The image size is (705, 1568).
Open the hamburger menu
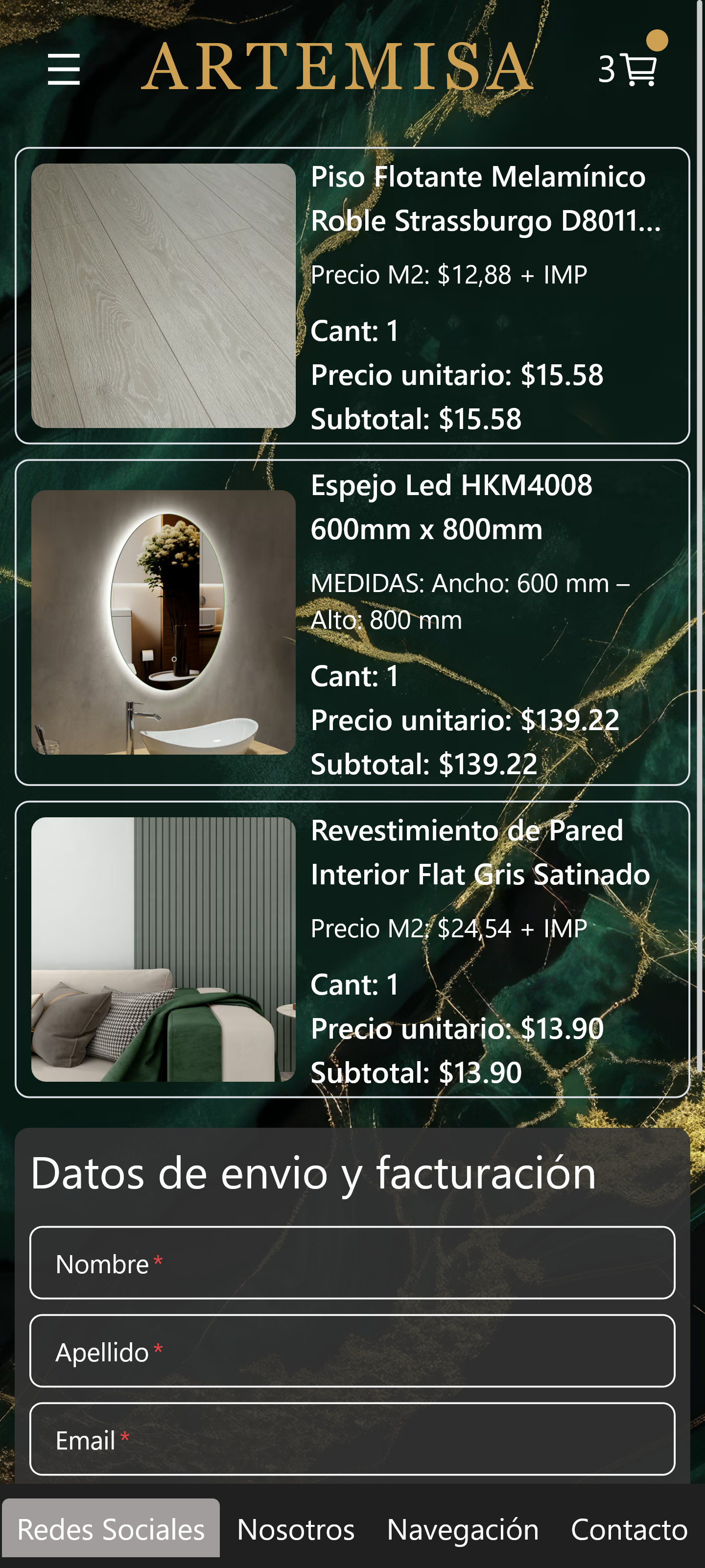(63, 69)
